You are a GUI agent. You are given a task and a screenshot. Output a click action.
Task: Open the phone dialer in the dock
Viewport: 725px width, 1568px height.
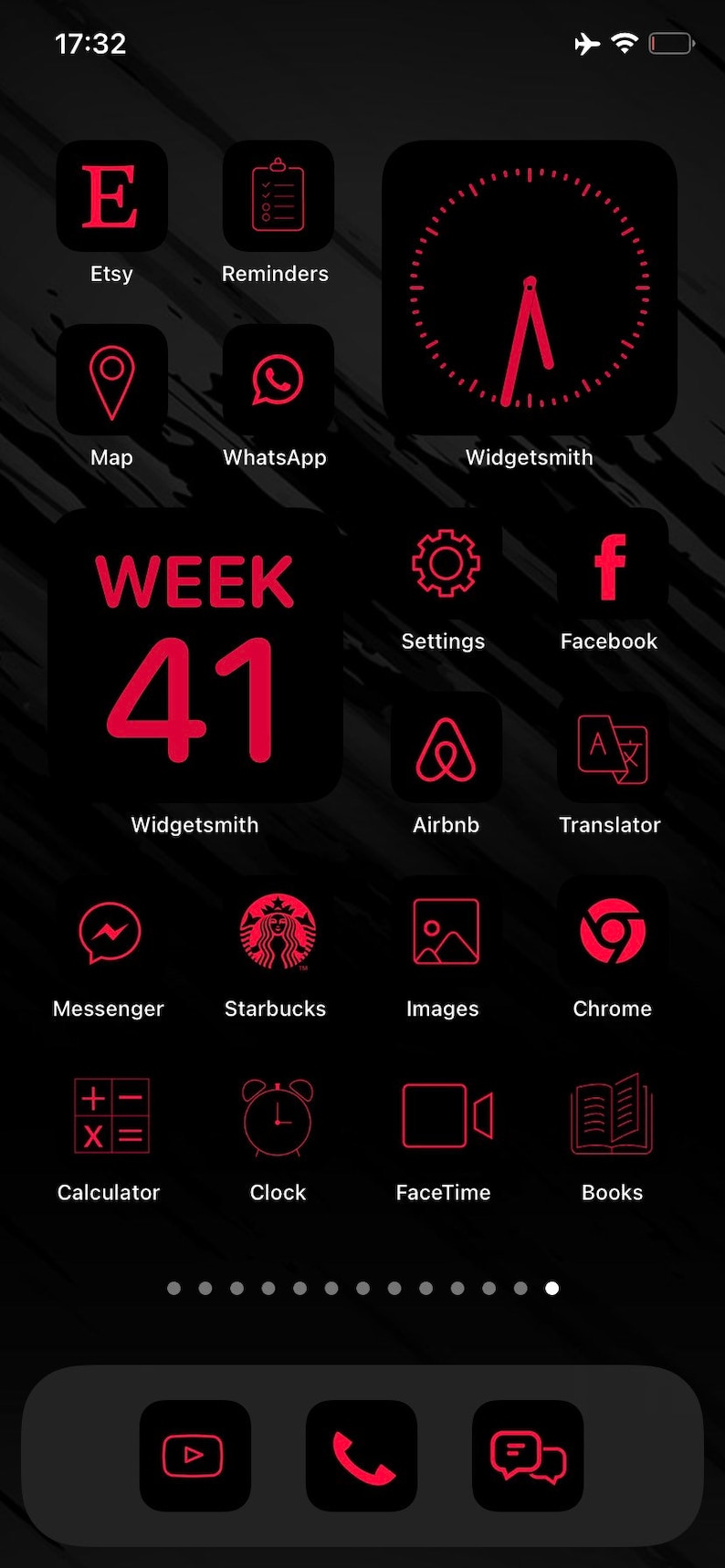362,1456
